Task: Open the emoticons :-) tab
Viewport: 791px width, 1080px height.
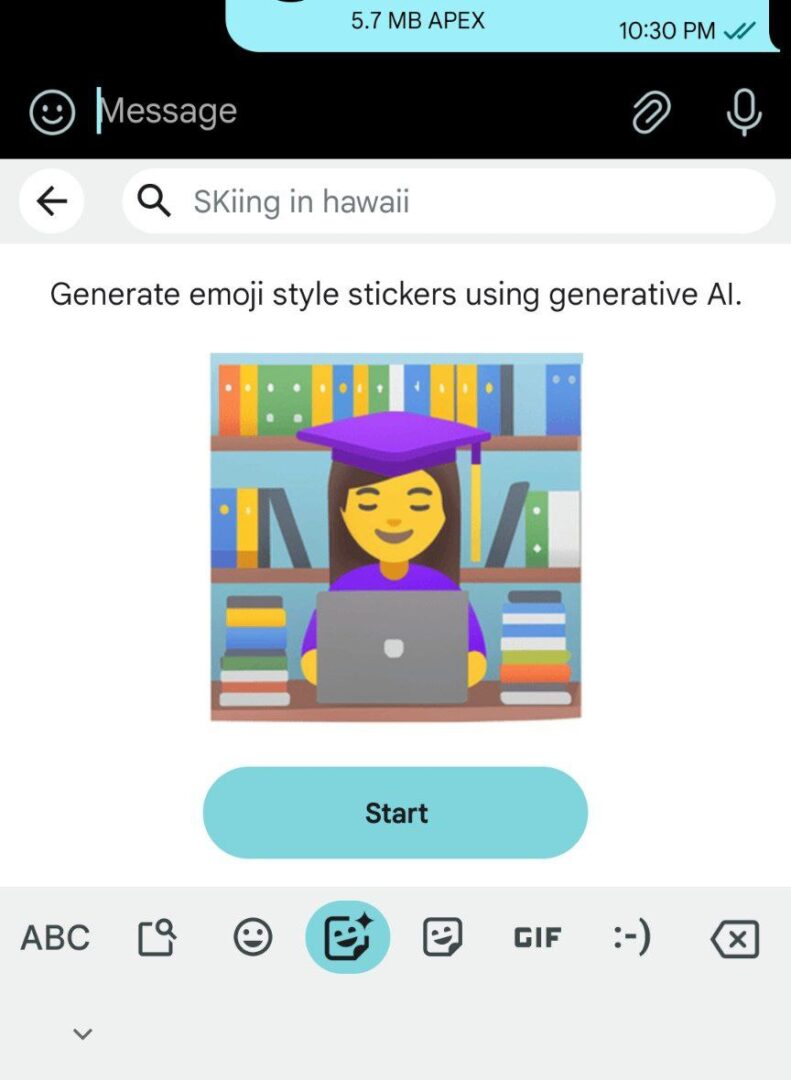Action: click(x=631, y=937)
